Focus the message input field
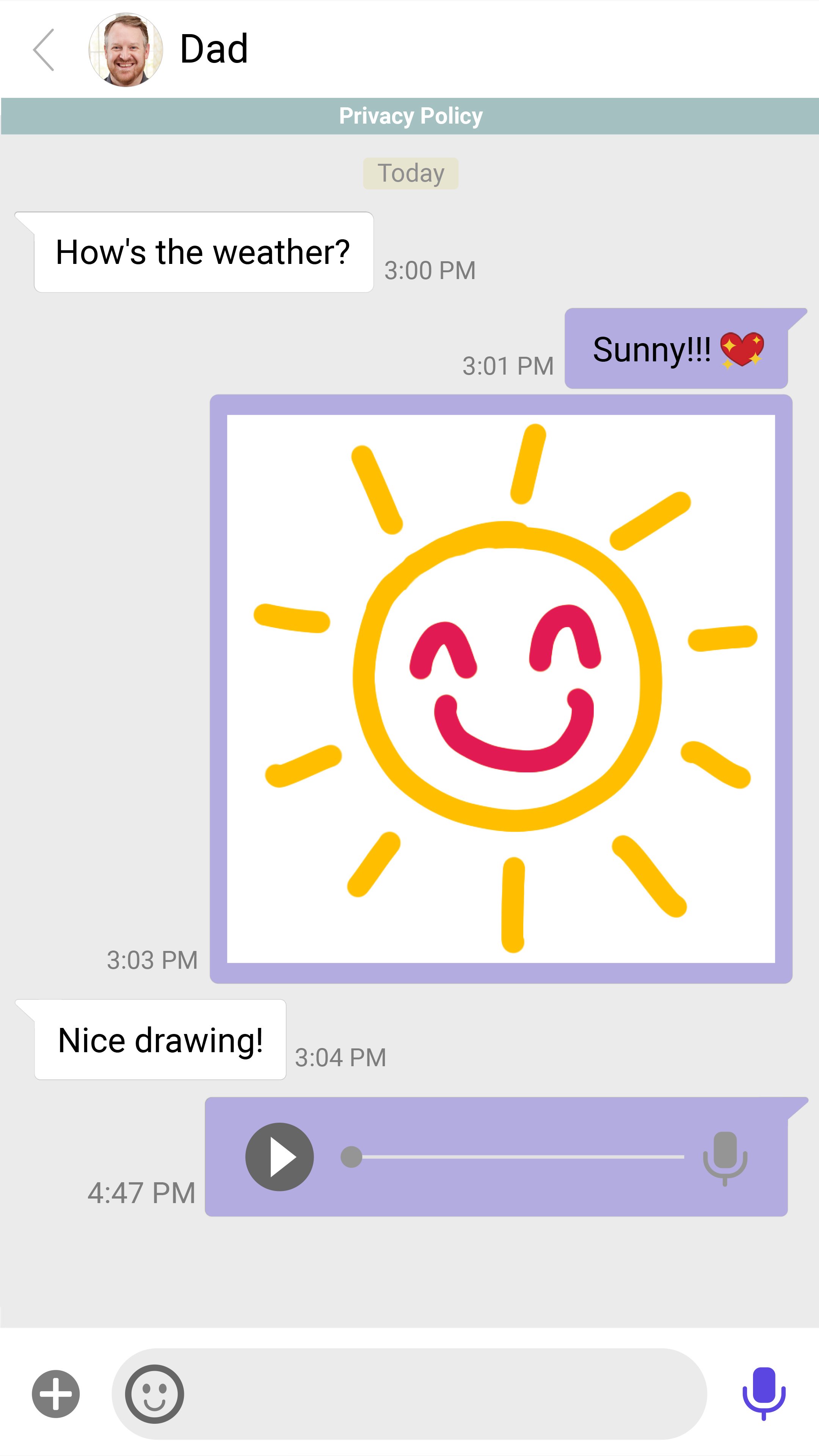 (x=441, y=1394)
